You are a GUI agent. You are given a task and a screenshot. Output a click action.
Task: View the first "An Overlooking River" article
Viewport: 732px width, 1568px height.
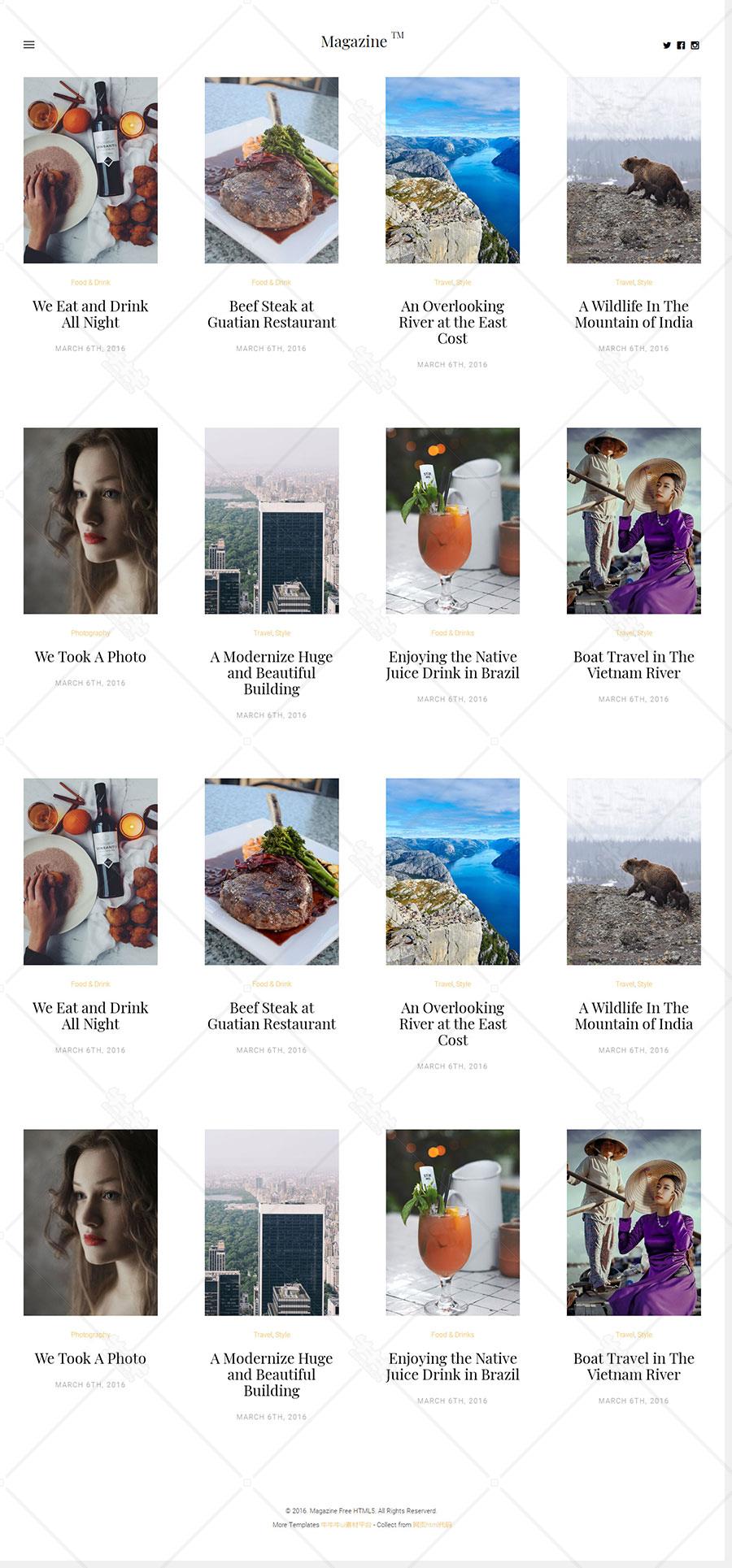tap(452, 322)
